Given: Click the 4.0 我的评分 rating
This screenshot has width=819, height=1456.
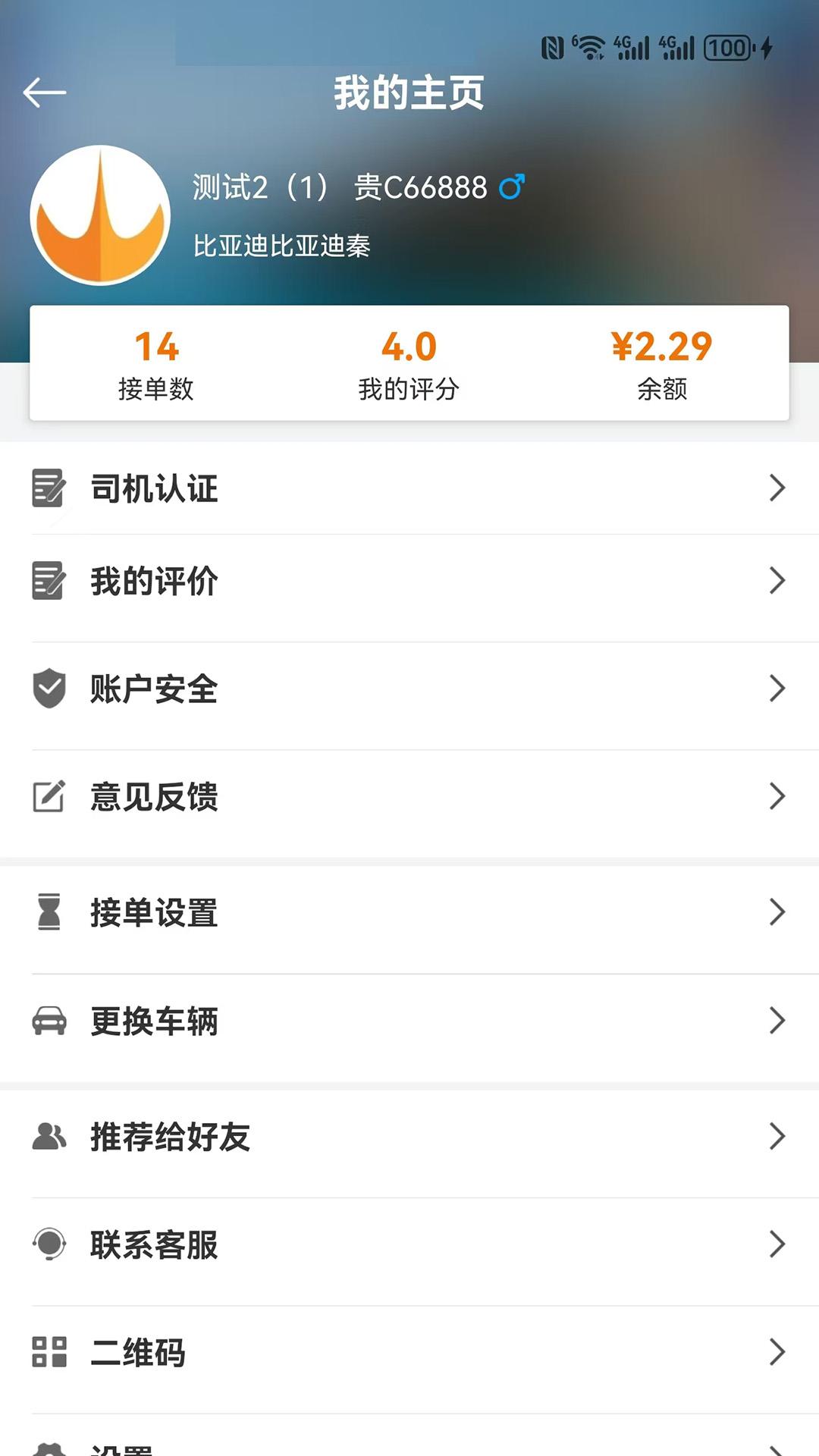Looking at the screenshot, I should click(409, 362).
